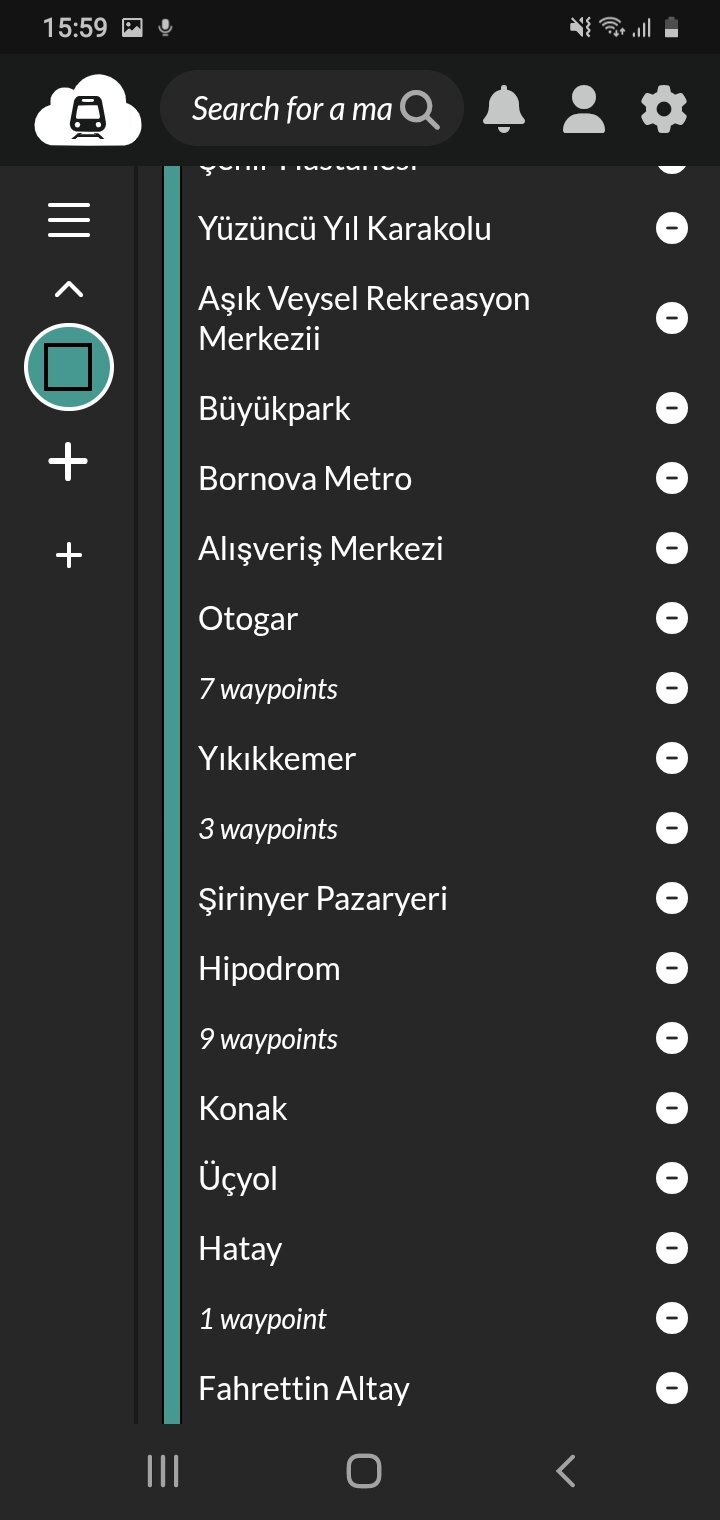Delete the 7 waypoints entry
The width and height of the screenshot is (720, 1520).
pos(672,688)
